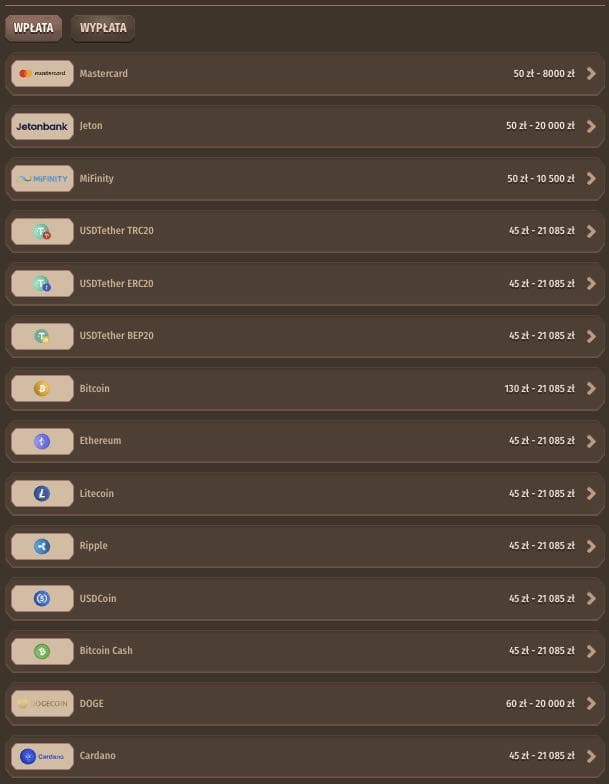
Task: Open Cardano payment method
Action: pyautogui.click(x=304, y=756)
